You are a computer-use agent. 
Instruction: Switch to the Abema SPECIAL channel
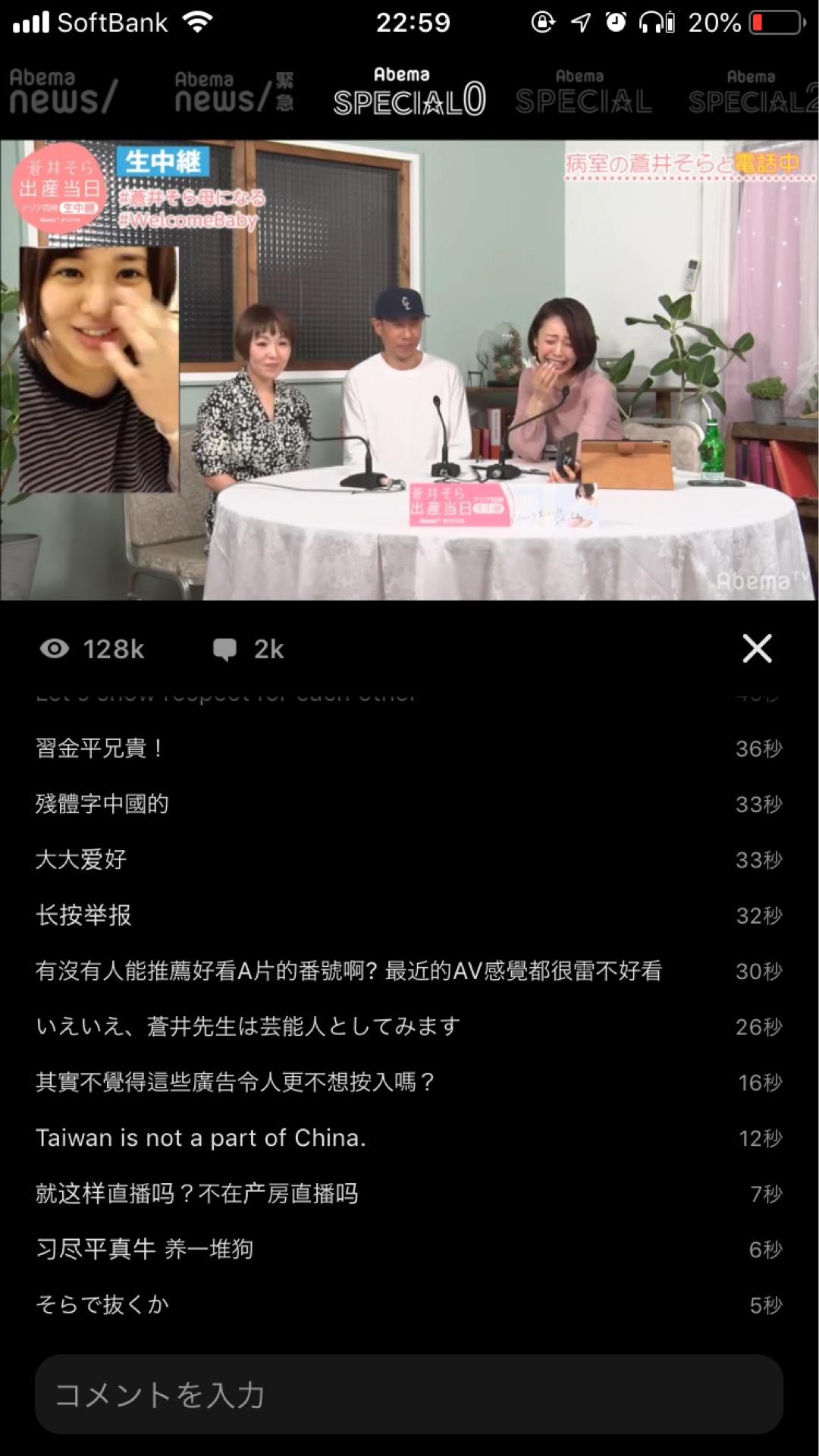point(583,93)
